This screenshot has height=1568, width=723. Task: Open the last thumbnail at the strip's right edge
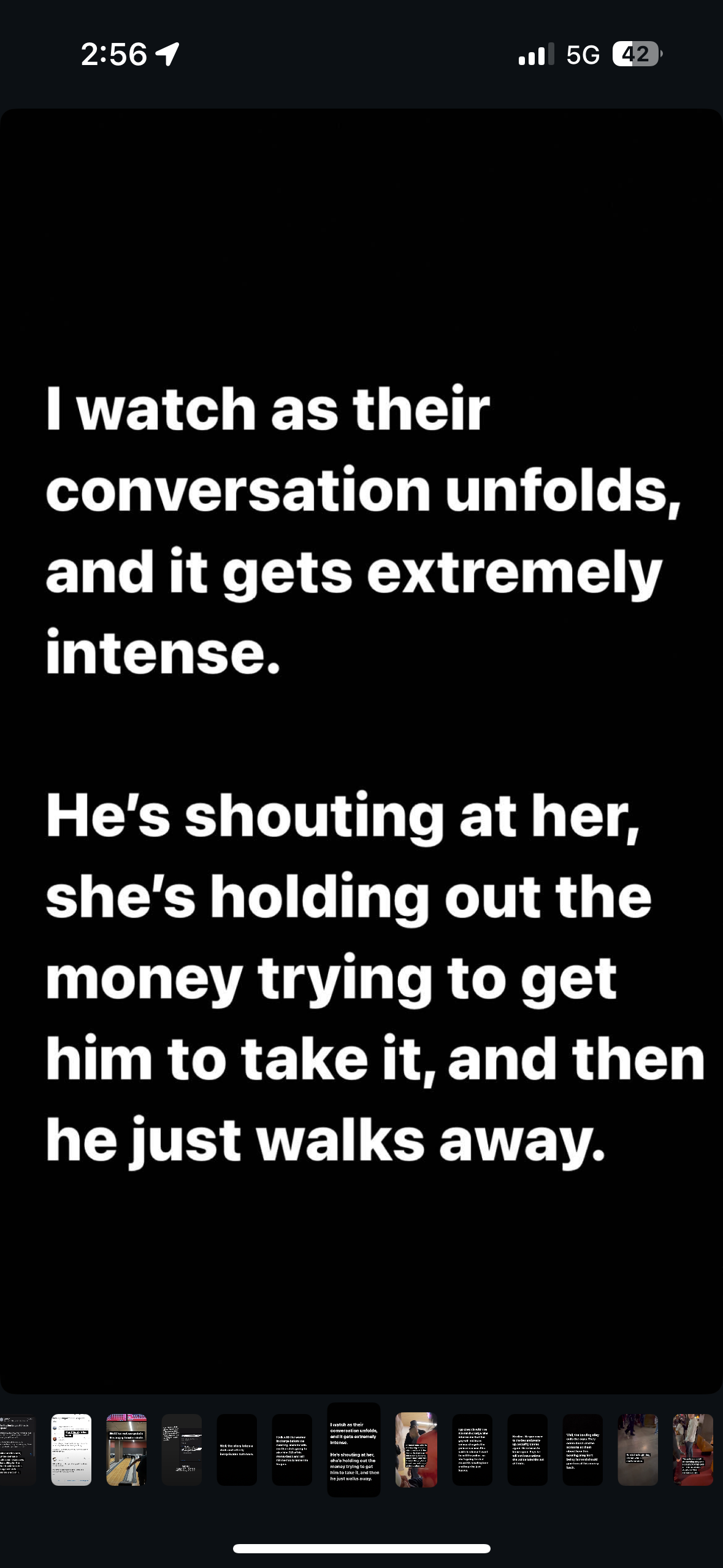[693, 1450]
